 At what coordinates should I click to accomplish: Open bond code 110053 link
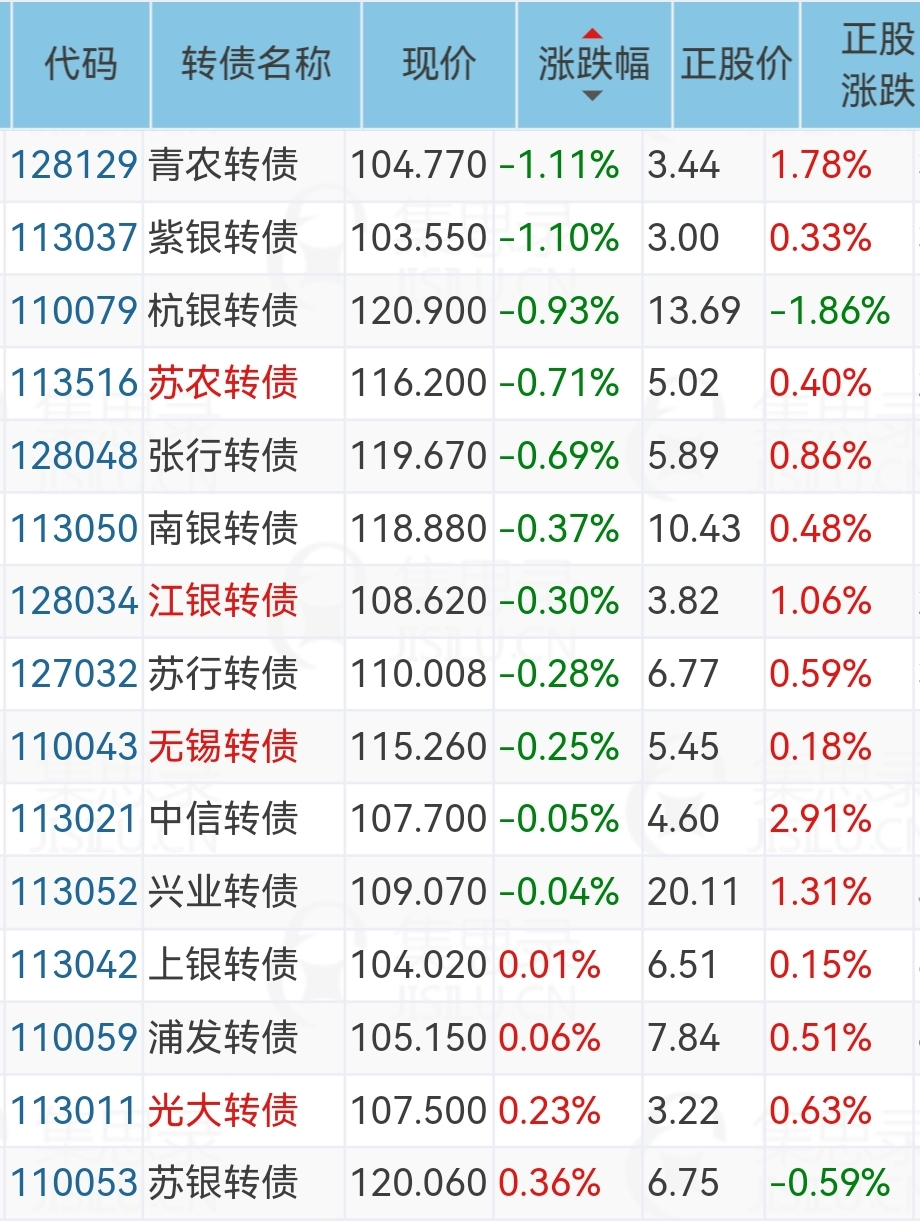[x=74, y=1183]
